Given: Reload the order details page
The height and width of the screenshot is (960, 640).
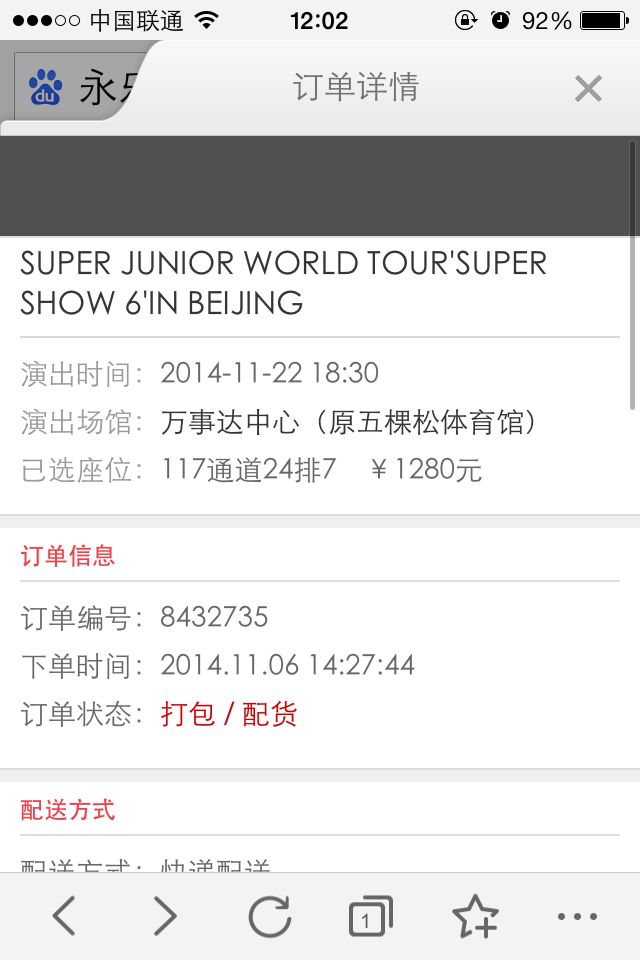Looking at the screenshot, I should click(x=269, y=916).
